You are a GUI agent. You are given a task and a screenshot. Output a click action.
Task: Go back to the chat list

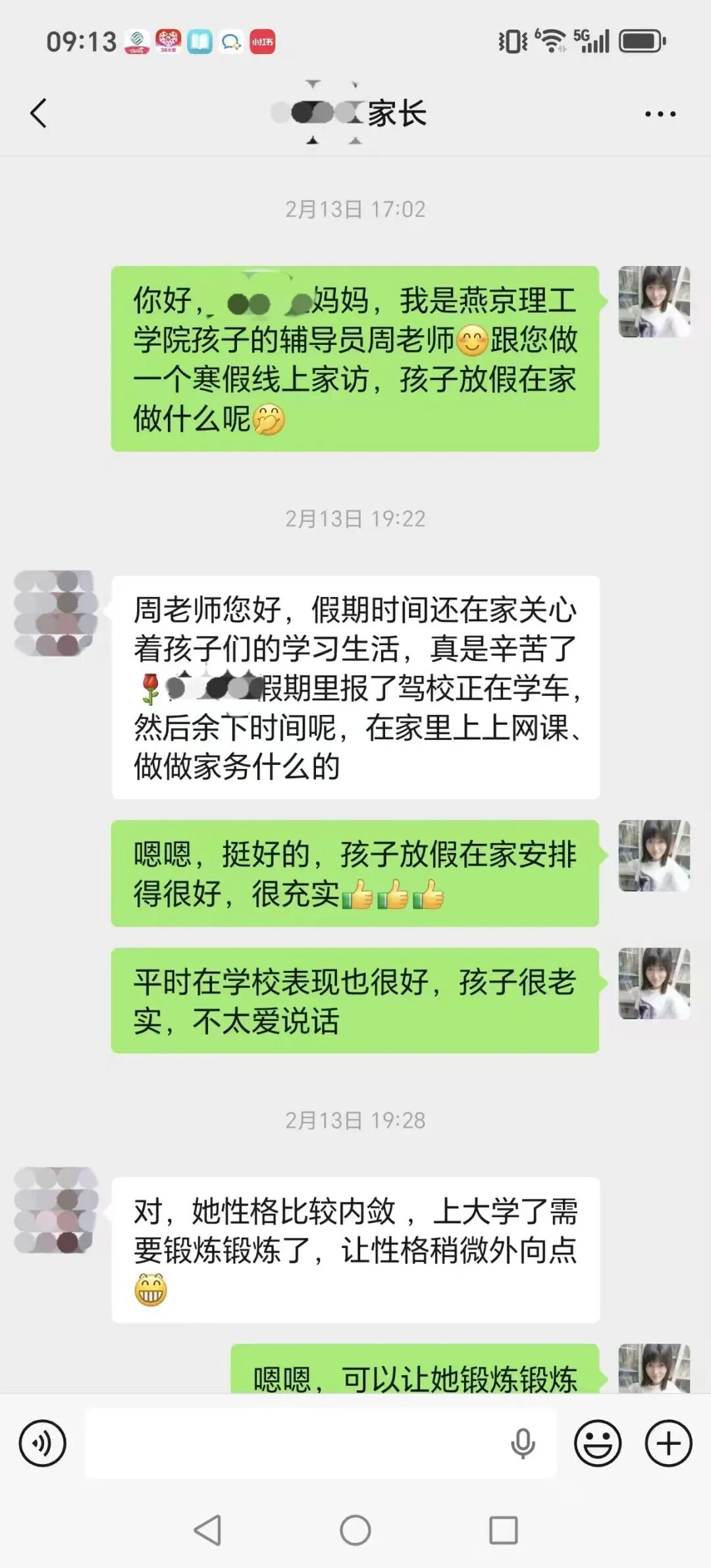tap(39, 113)
